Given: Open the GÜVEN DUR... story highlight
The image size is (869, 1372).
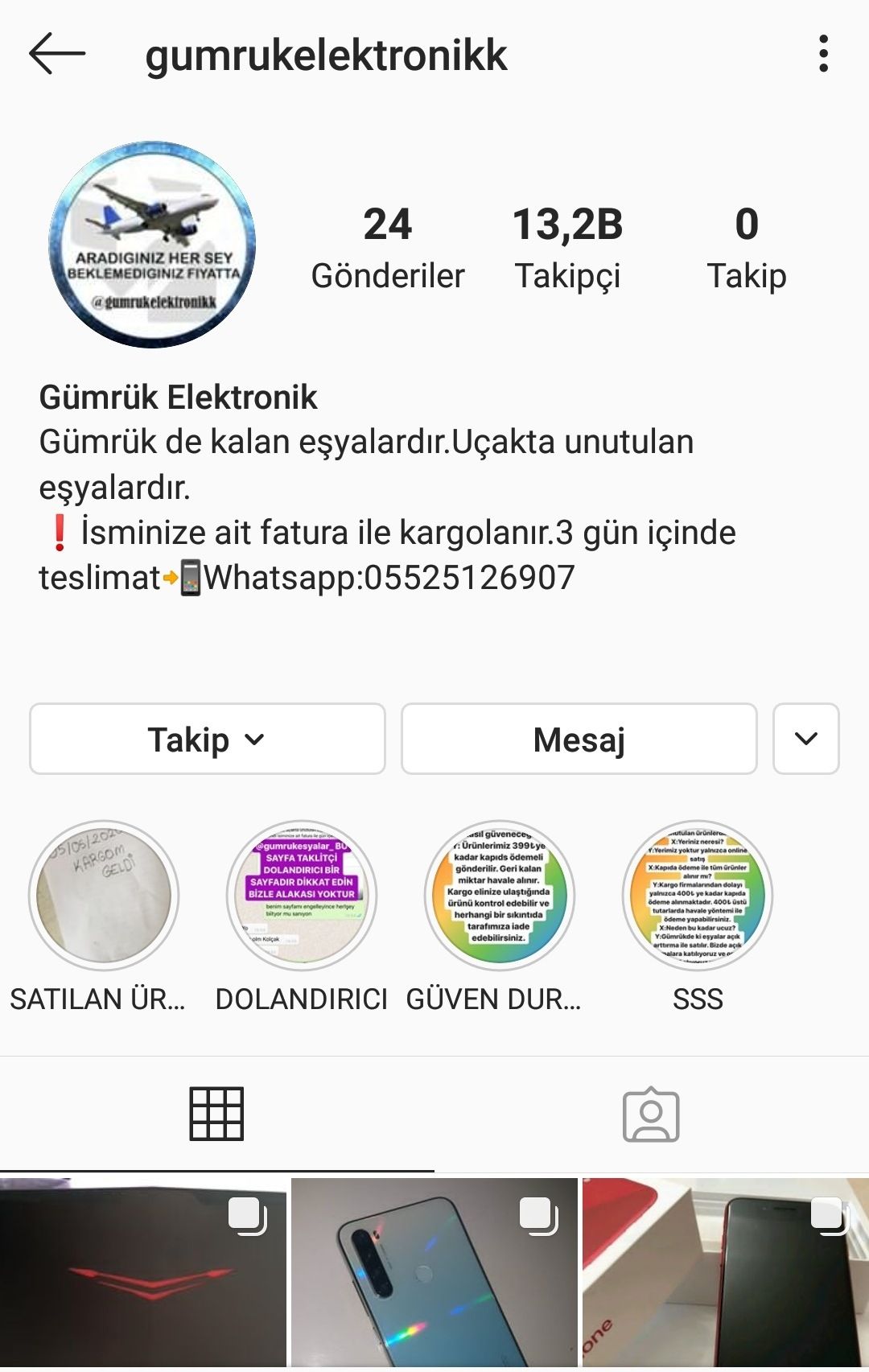Looking at the screenshot, I should (x=499, y=896).
